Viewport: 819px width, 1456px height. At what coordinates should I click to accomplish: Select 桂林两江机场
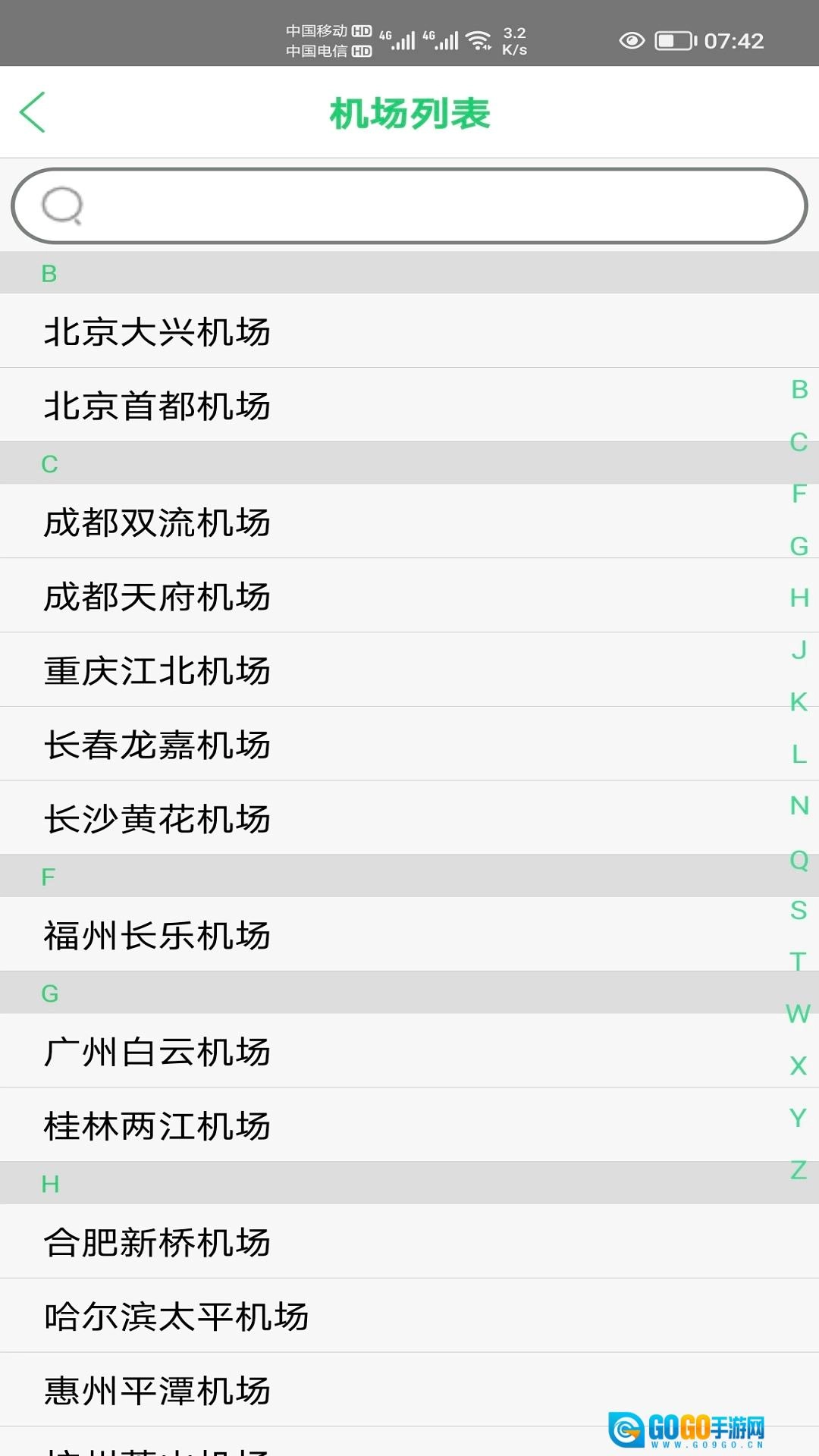(x=157, y=1125)
